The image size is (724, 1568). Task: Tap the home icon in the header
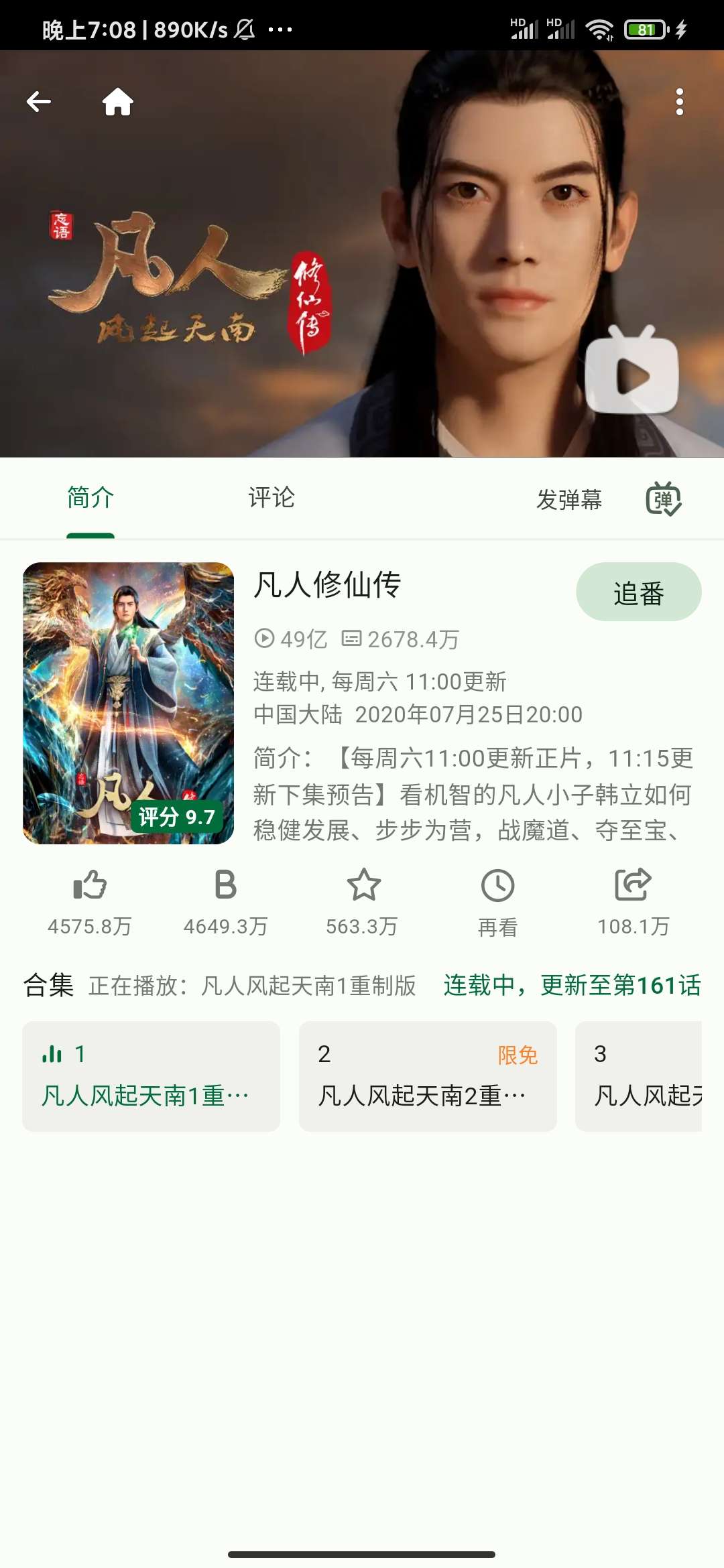click(118, 102)
